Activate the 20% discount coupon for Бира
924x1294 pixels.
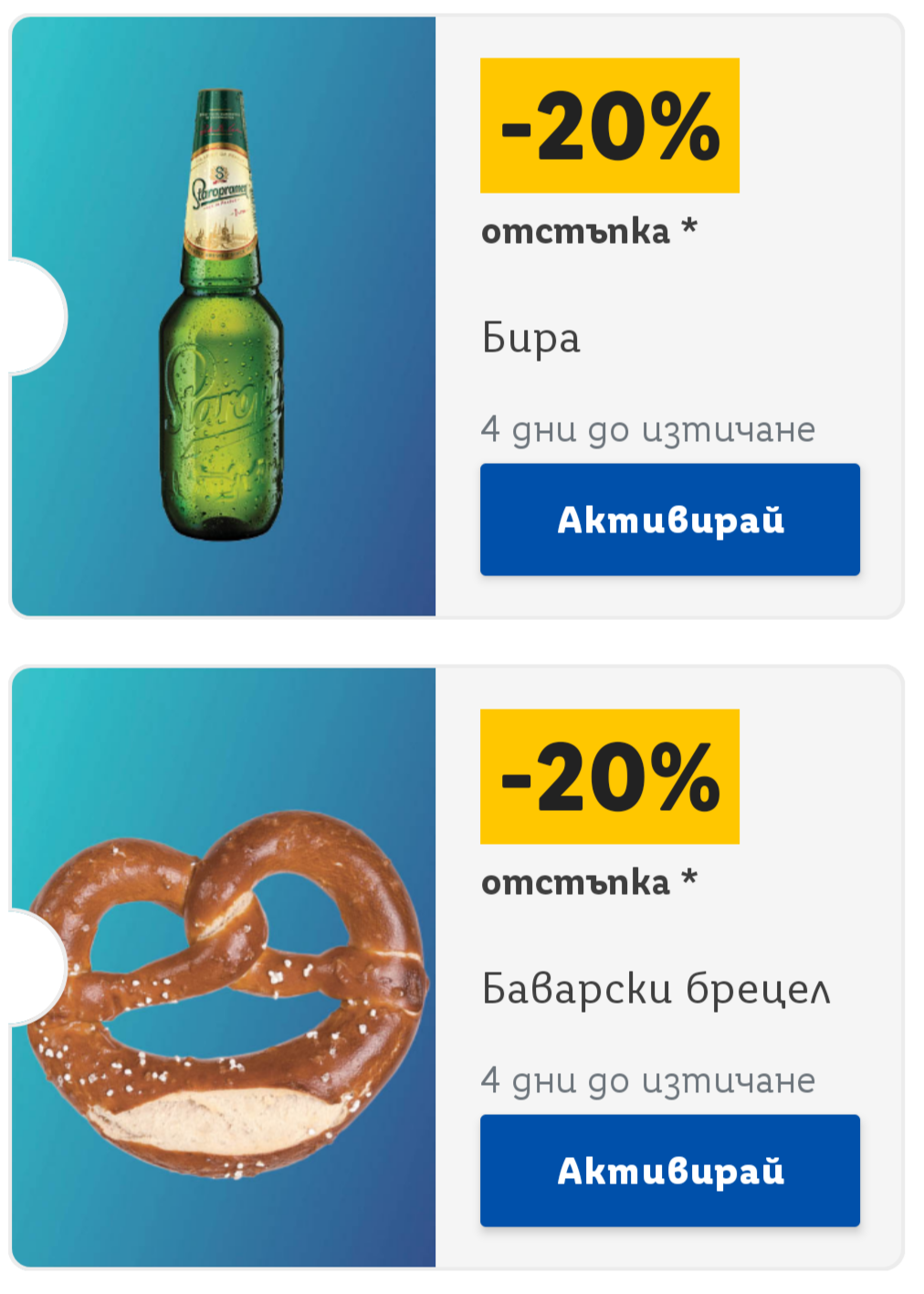tap(669, 520)
